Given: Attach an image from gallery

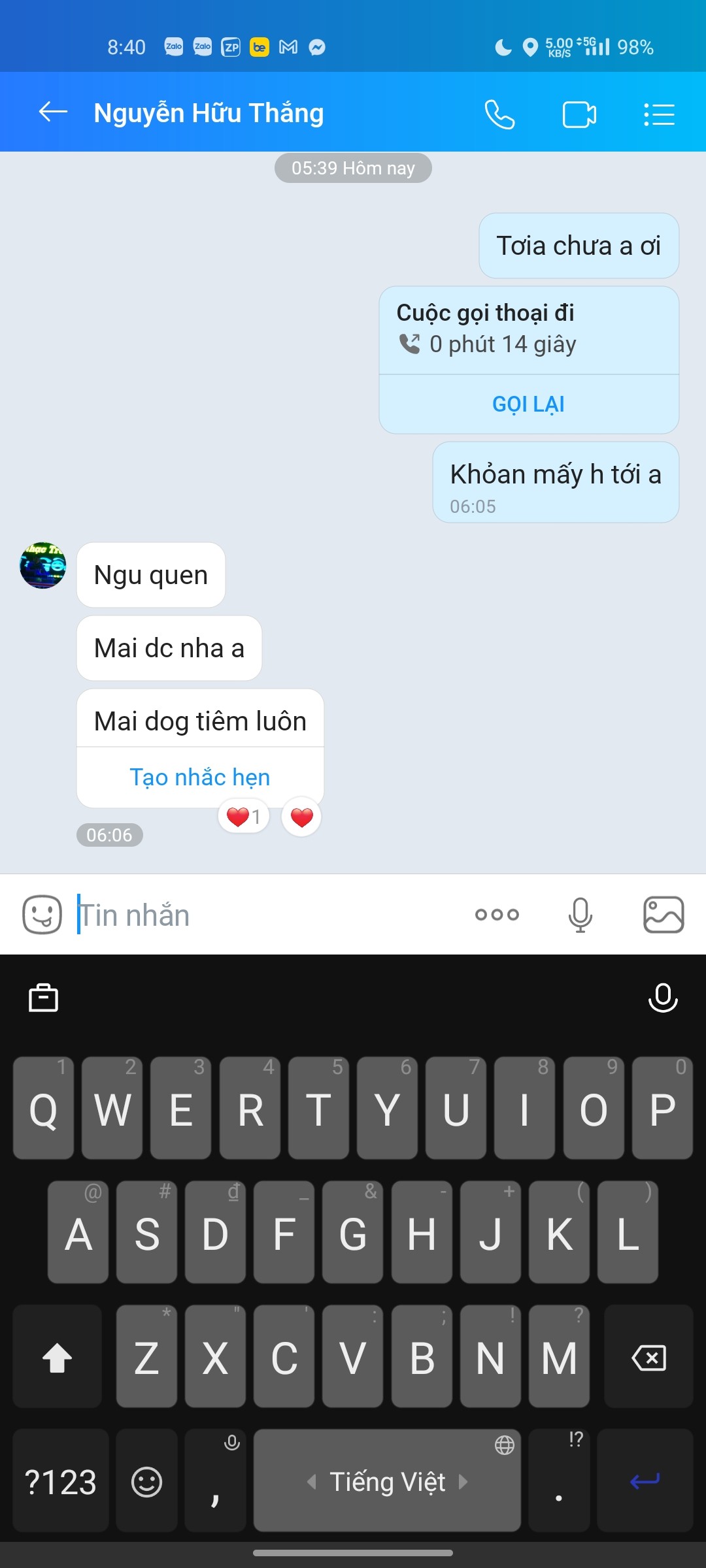Looking at the screenshot, I should click(664, 915).
